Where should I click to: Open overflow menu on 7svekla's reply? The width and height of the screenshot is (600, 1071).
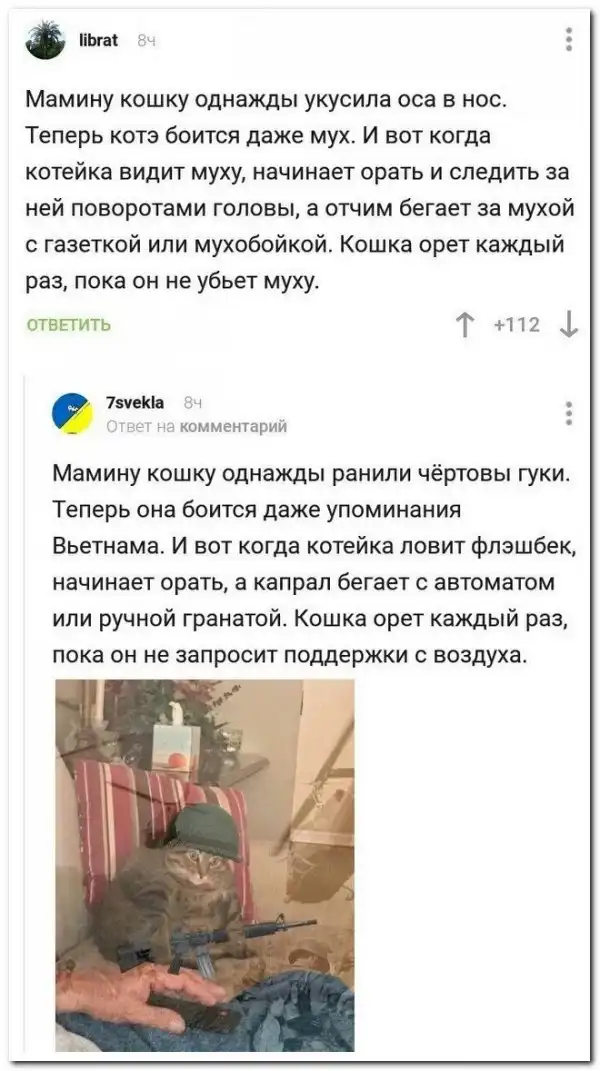569,413
